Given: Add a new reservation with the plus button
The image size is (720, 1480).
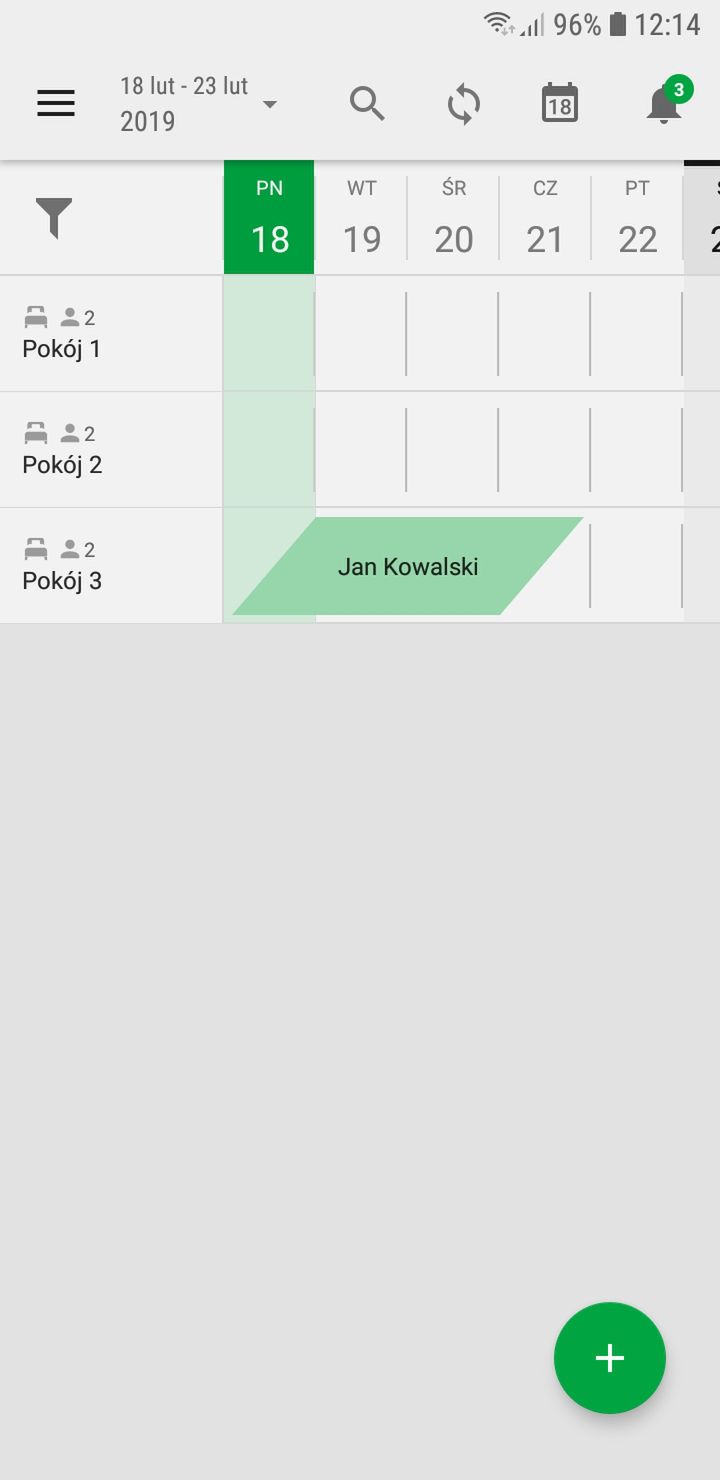Looking at the screenshot, I should click(x=610, y=1358).
